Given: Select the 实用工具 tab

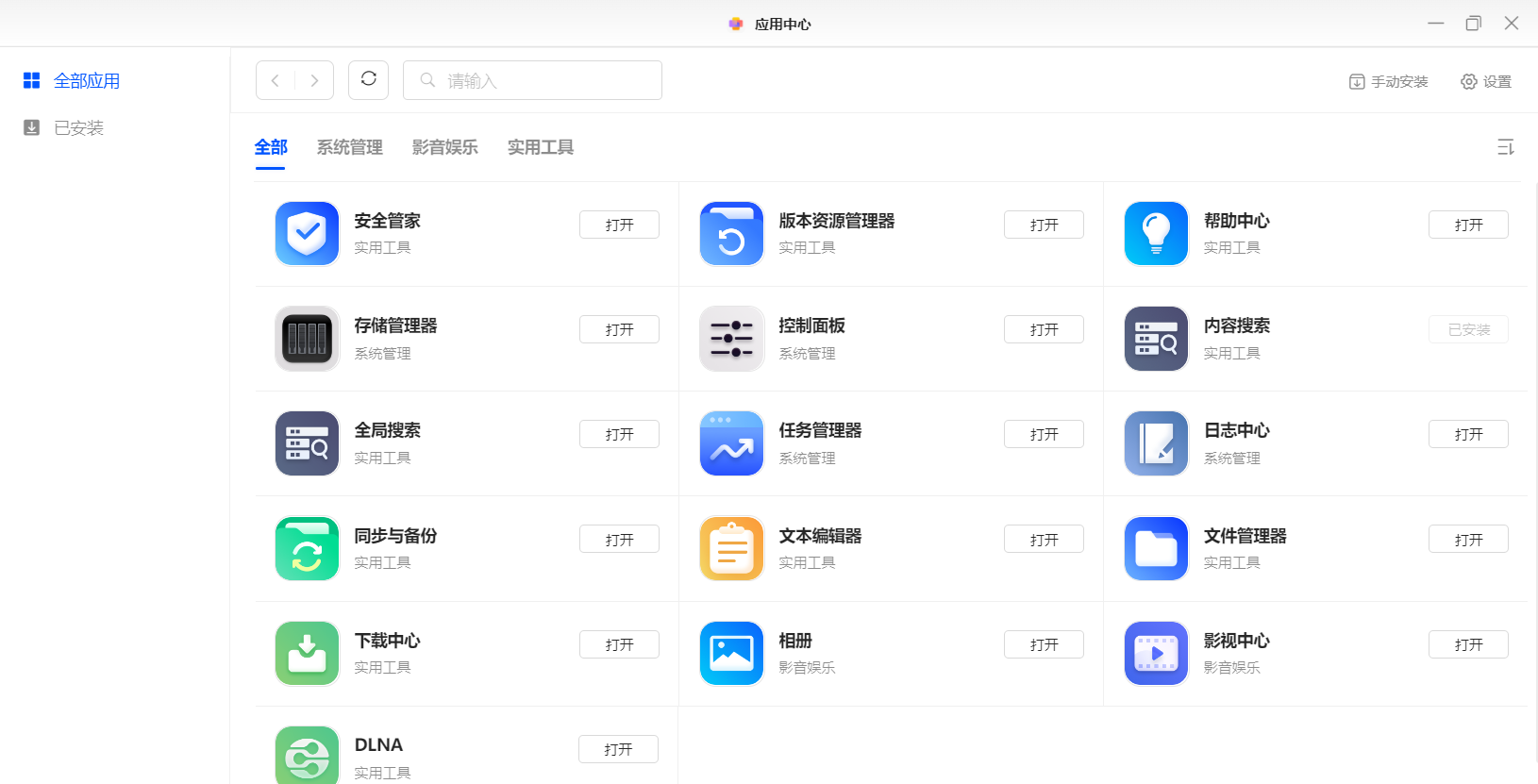Looking at the screenshot, I should pos(540,147).
